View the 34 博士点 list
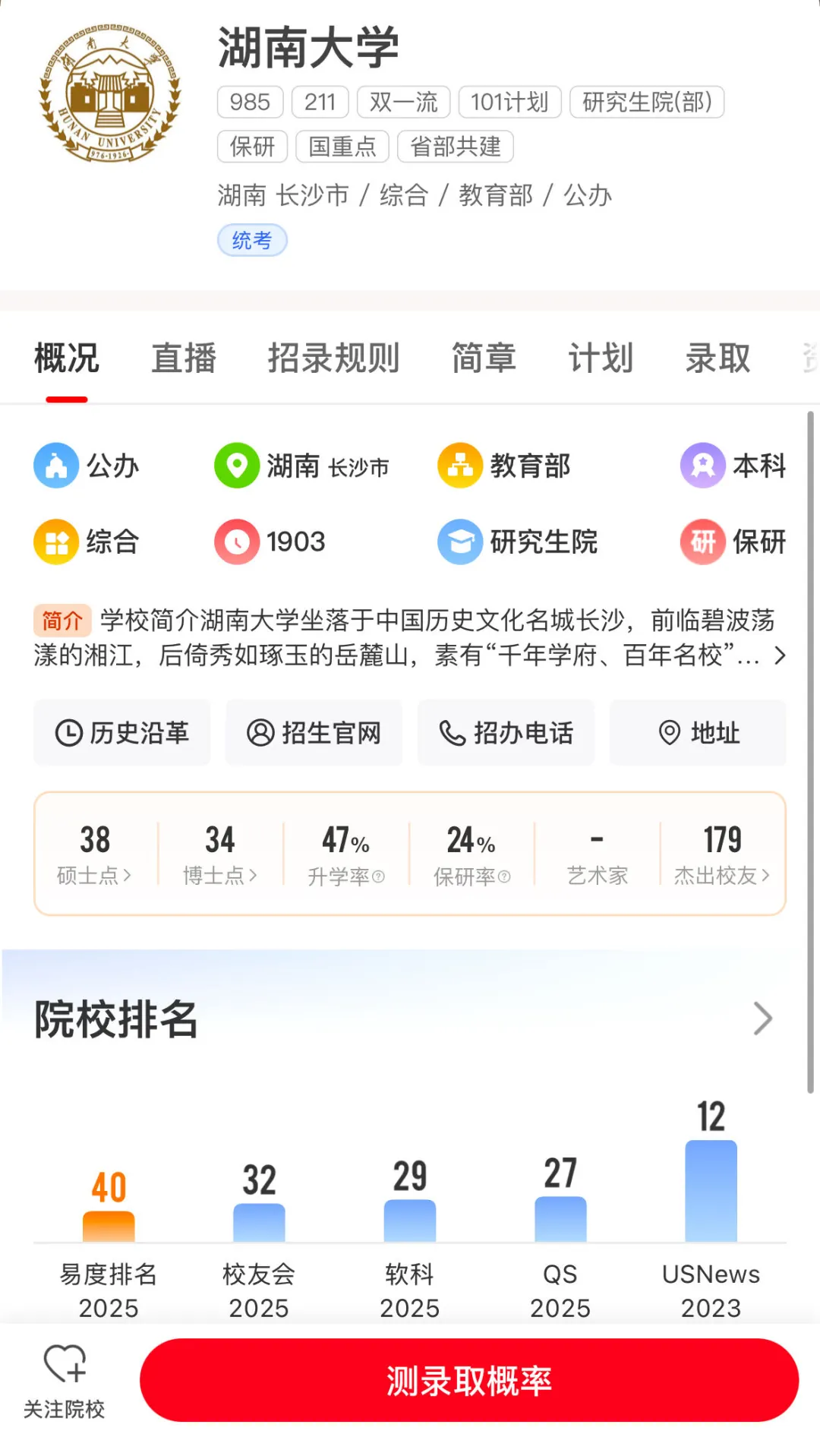The height and width of the screenshot is (1456, 820). [x=220, y=854]
